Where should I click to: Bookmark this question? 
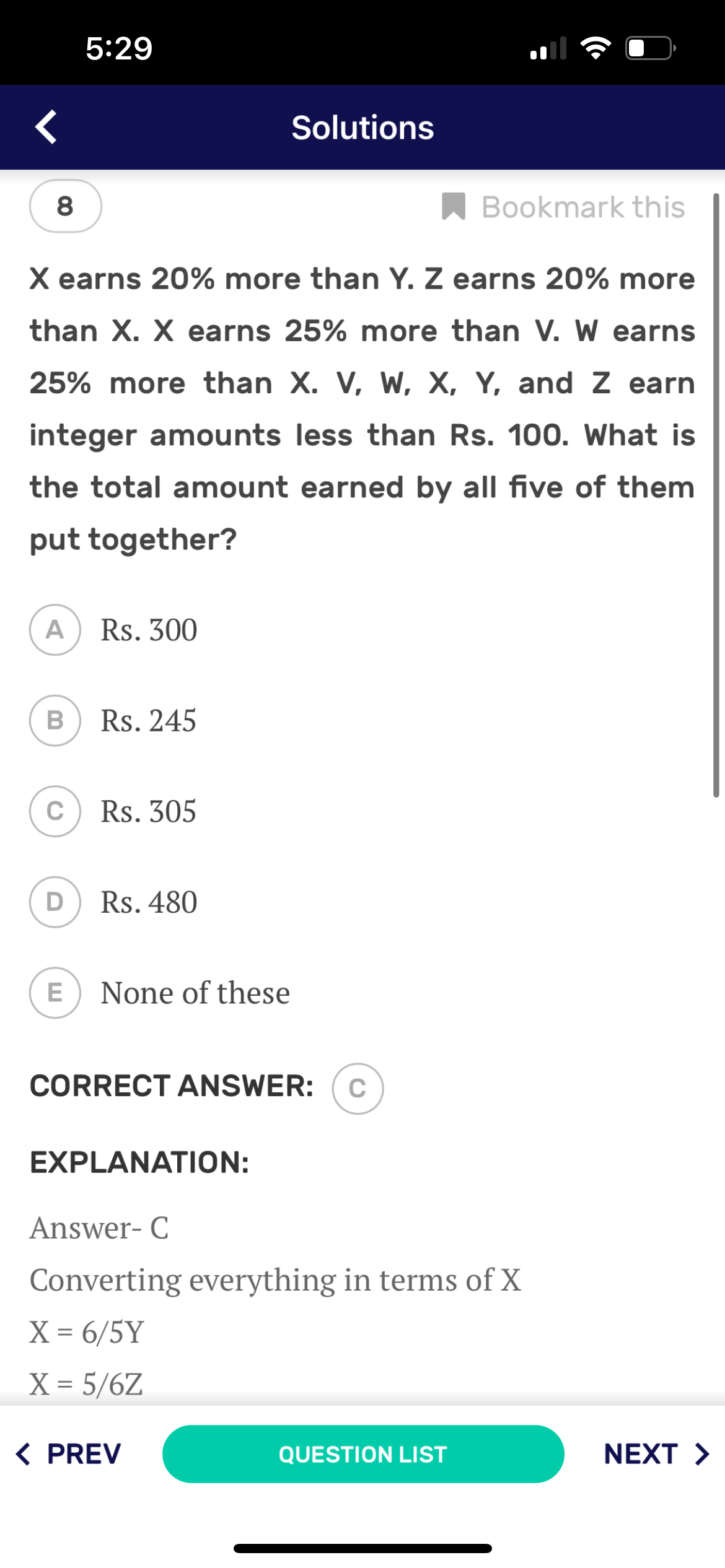[x=563, y=207]
